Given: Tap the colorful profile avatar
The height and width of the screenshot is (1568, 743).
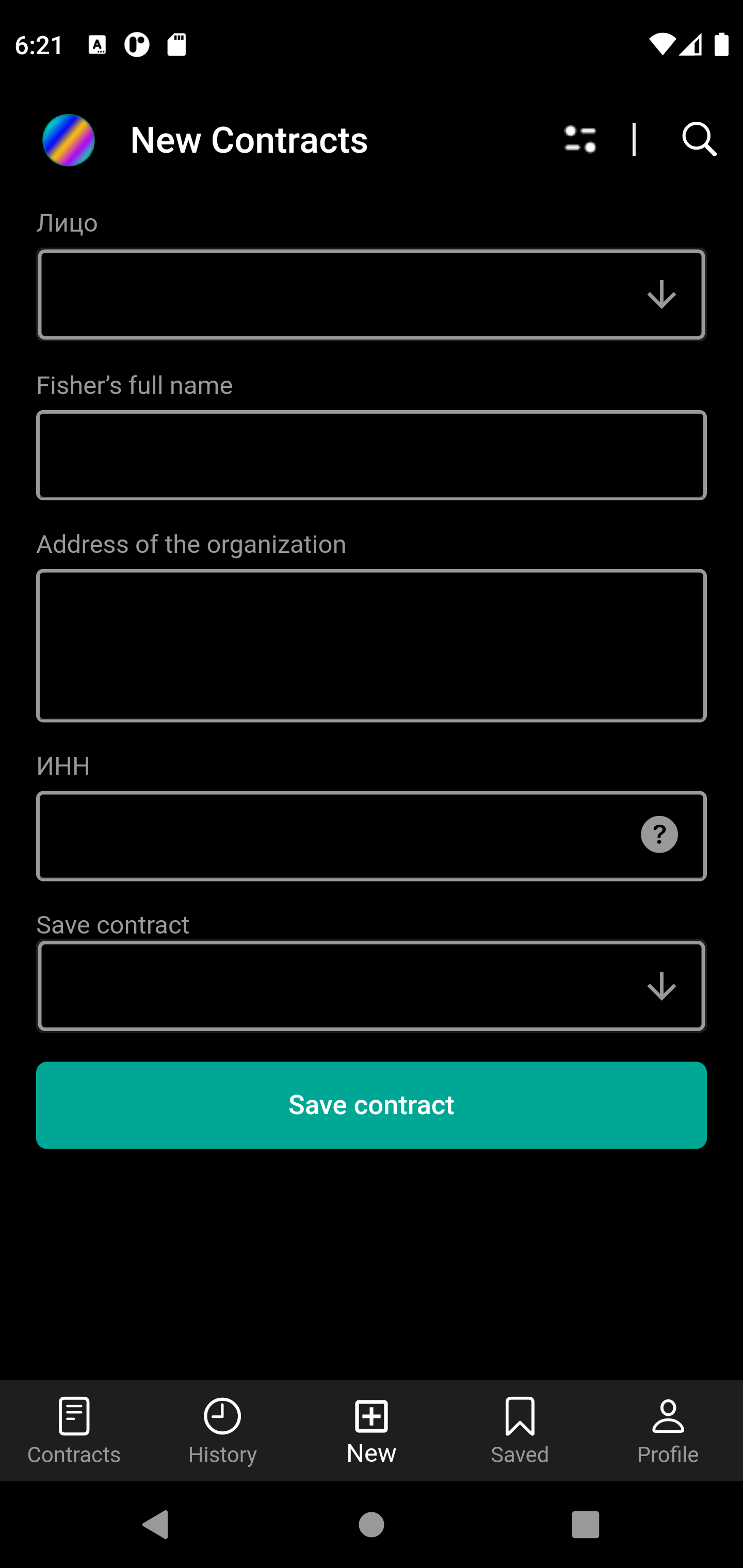Looking at the screenshot, I should coord(69,140).
